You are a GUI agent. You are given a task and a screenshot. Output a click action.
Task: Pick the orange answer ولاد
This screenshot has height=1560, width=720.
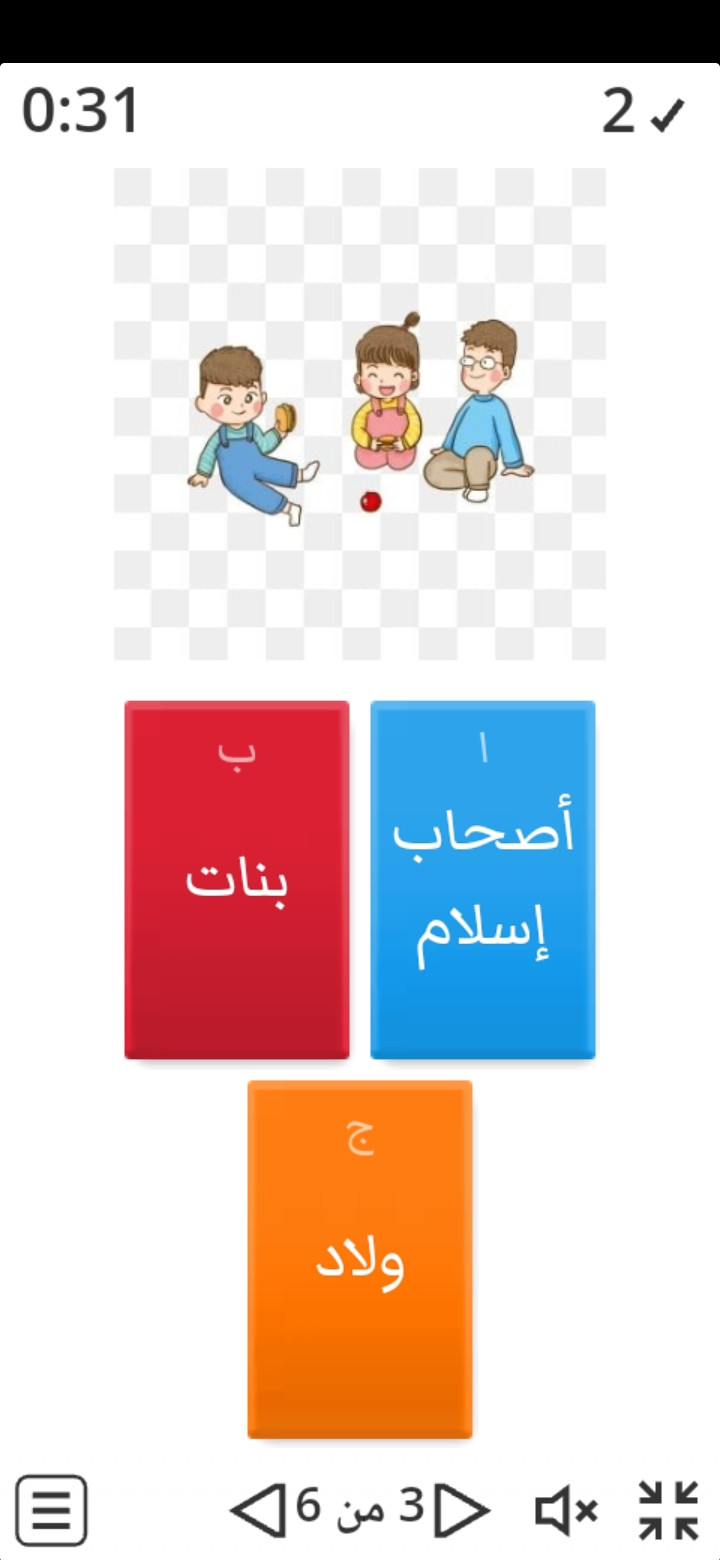point(360,1259)
